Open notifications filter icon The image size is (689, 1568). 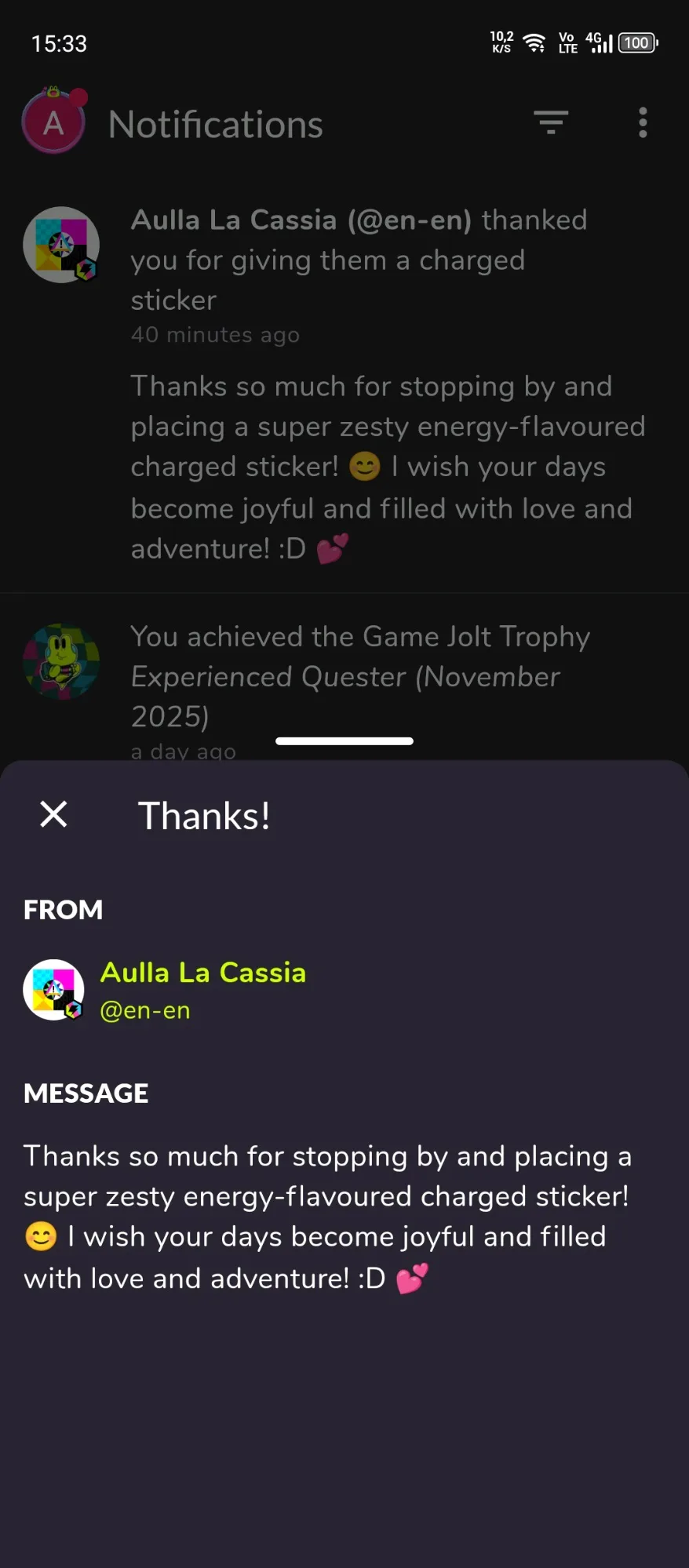coord(551,122)
